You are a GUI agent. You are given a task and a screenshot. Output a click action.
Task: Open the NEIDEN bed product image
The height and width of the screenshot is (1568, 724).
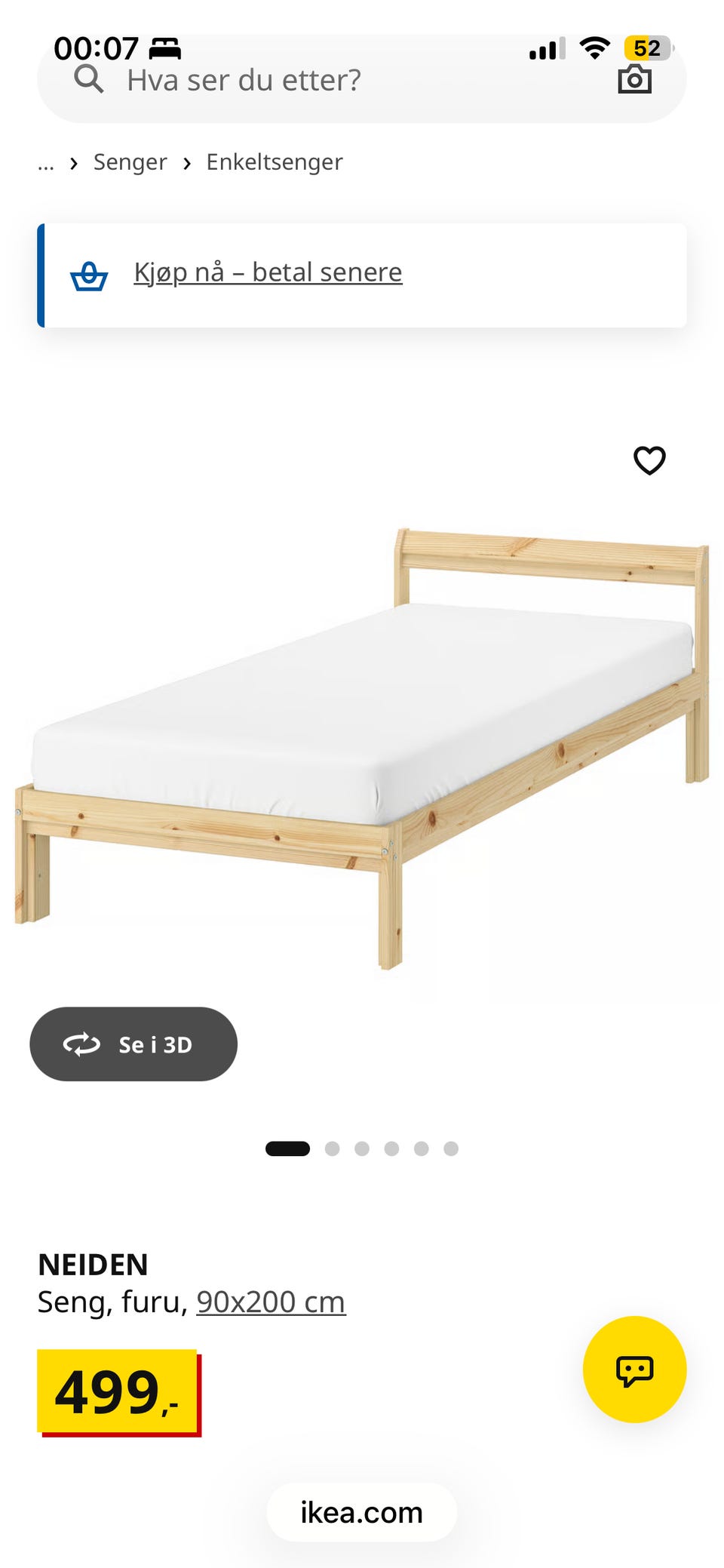(362, 747)
